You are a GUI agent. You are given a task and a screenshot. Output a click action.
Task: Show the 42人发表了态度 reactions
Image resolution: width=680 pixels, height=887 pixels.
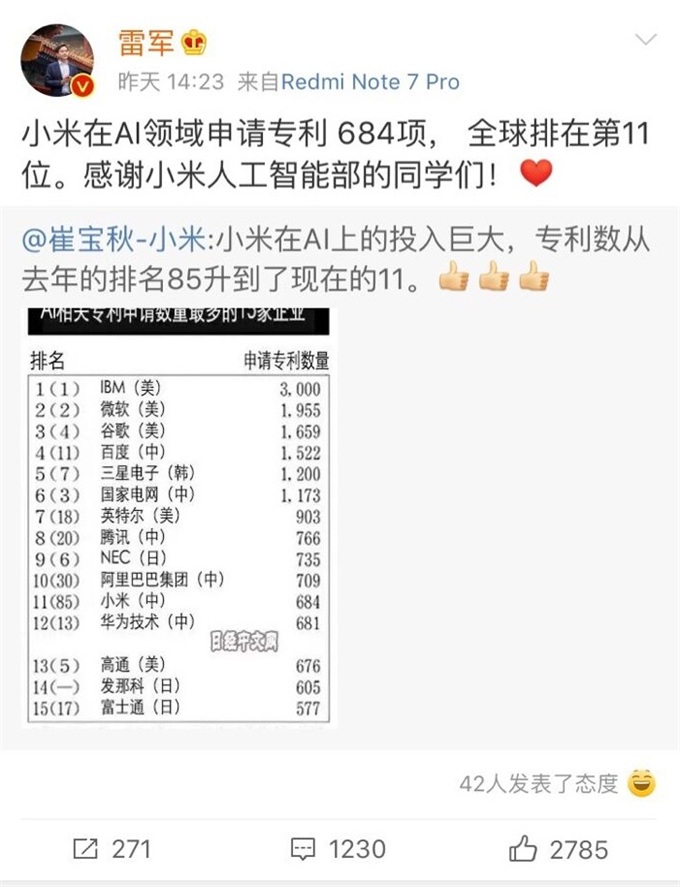click(x=557, y=783)
